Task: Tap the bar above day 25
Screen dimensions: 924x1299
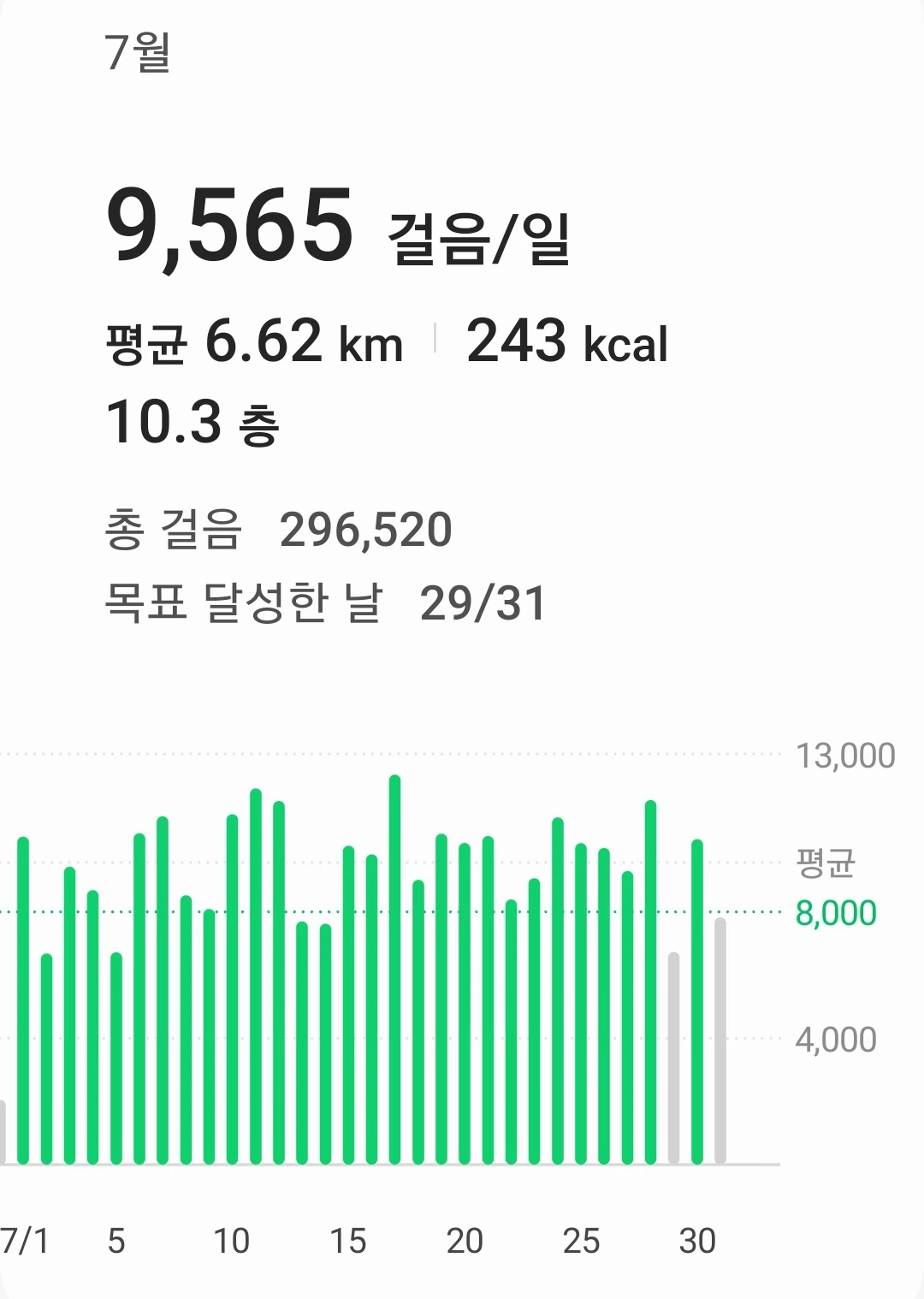Action: (x=581, y=1003)
